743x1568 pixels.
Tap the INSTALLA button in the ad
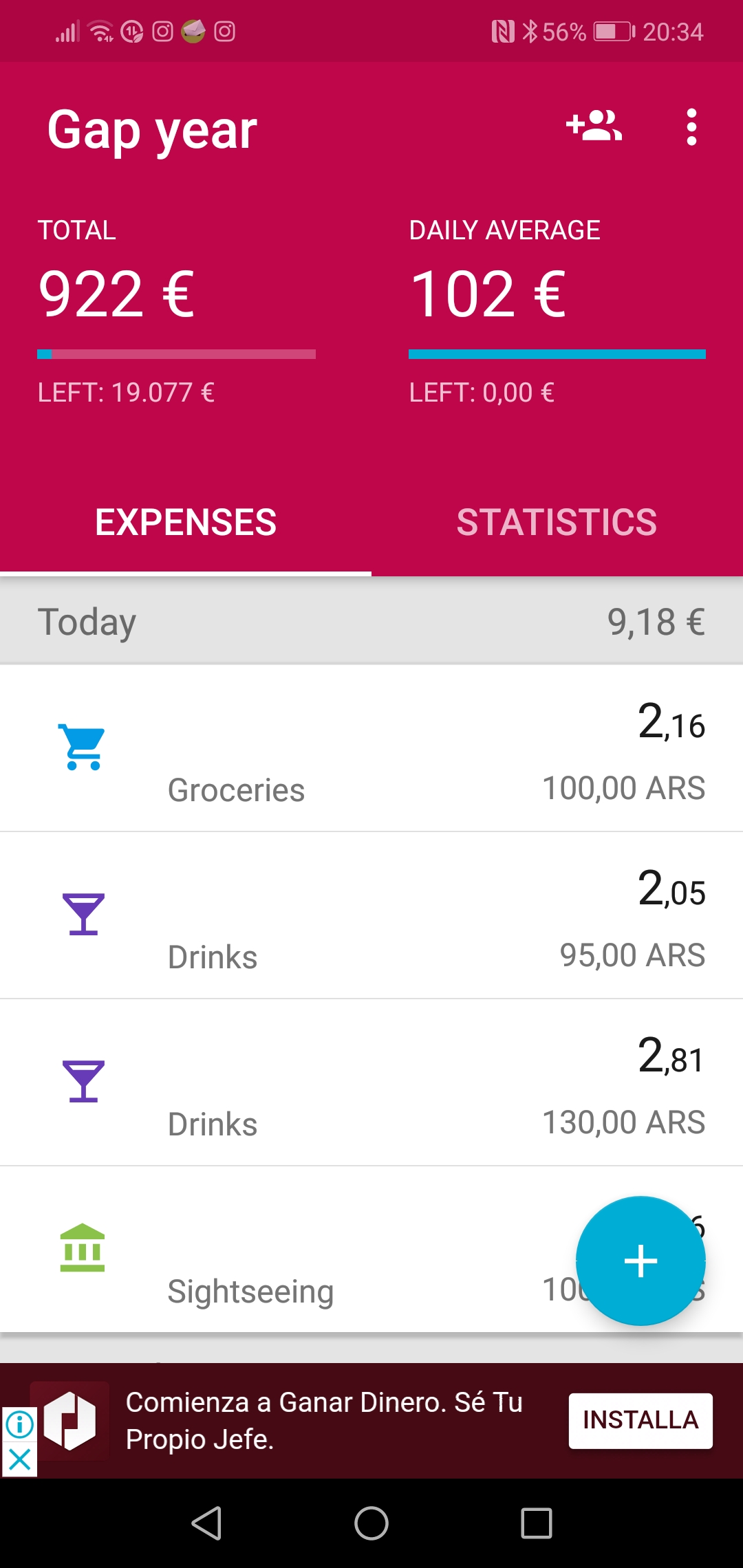coord(640,1421)
